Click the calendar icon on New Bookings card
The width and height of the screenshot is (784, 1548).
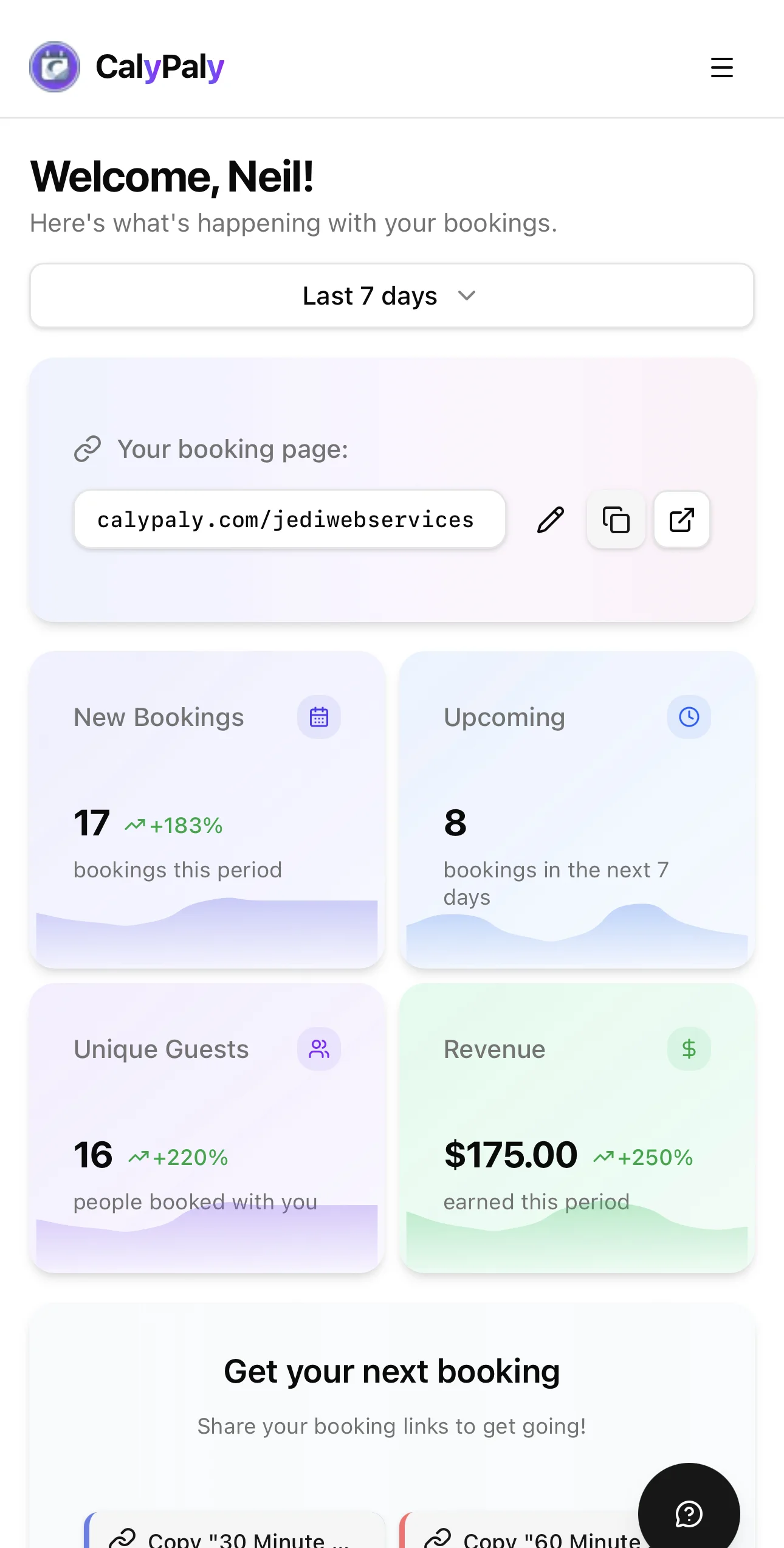(318, 717)
